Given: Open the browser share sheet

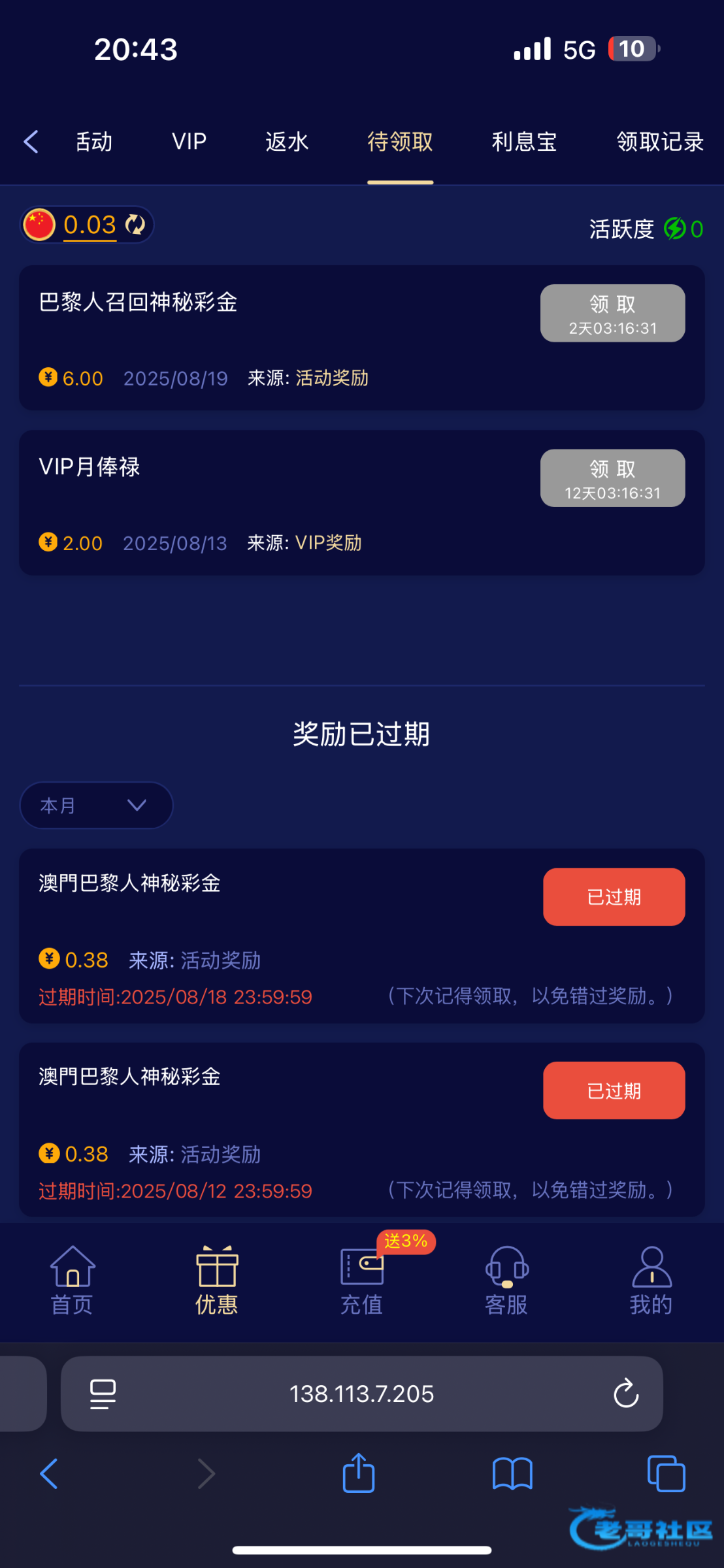Looking at the screenshot, I should (359, 1474).
